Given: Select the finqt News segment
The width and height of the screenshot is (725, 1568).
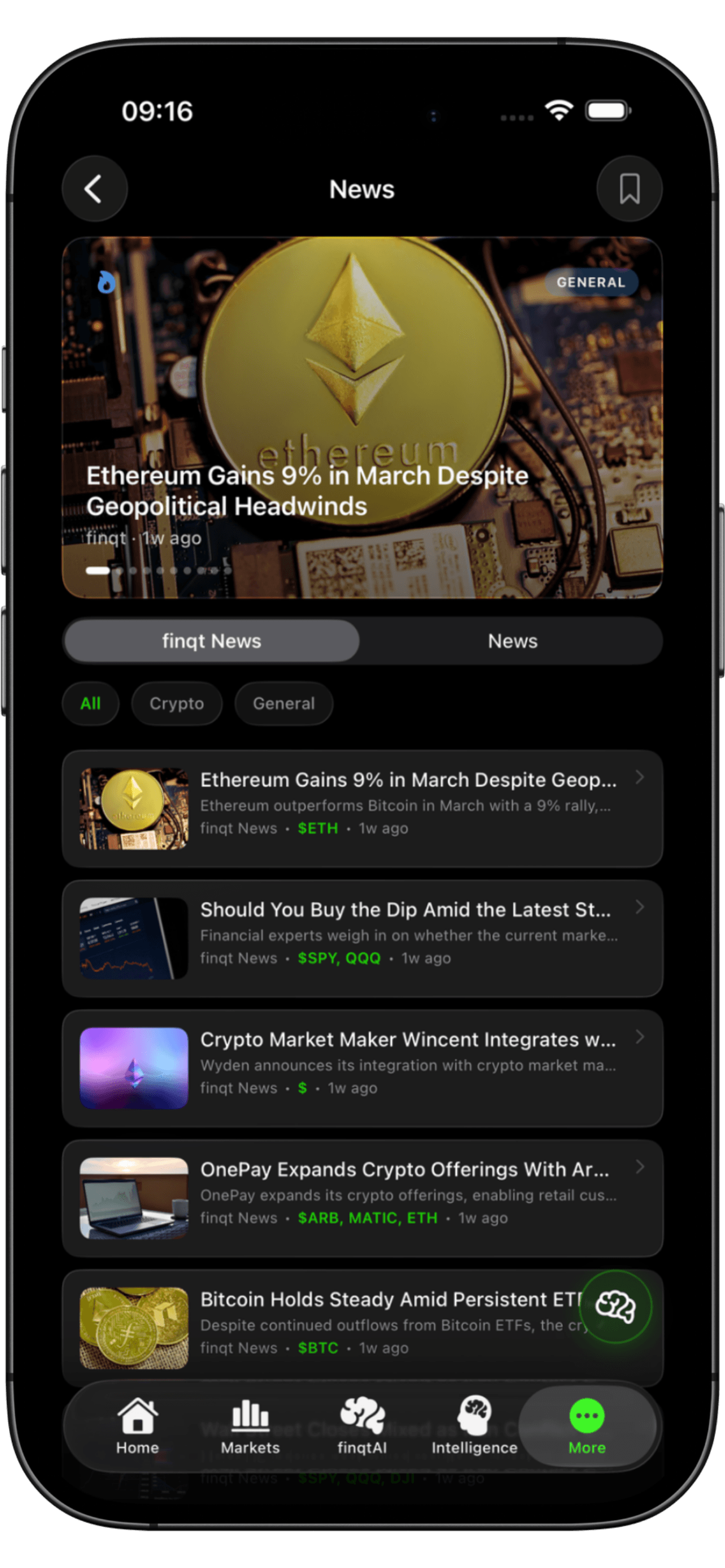Looking at the screenshot, I should 212,641.
